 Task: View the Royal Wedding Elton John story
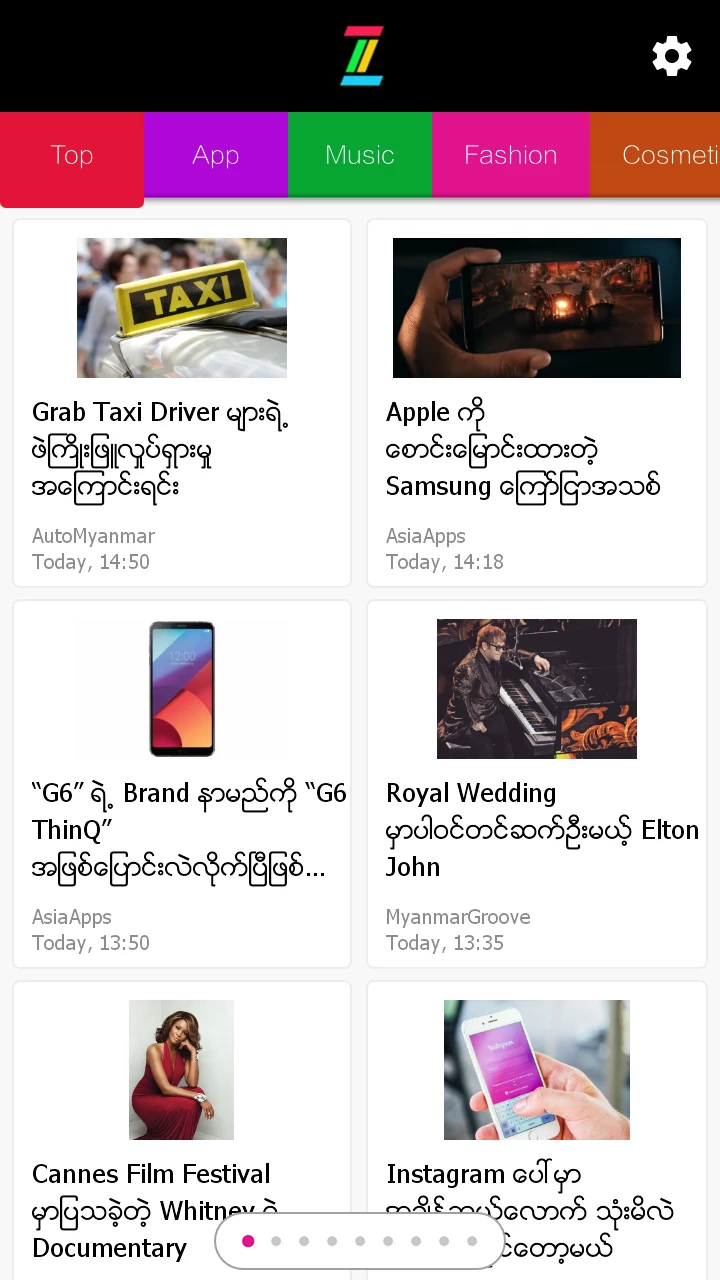pos(537,784)
